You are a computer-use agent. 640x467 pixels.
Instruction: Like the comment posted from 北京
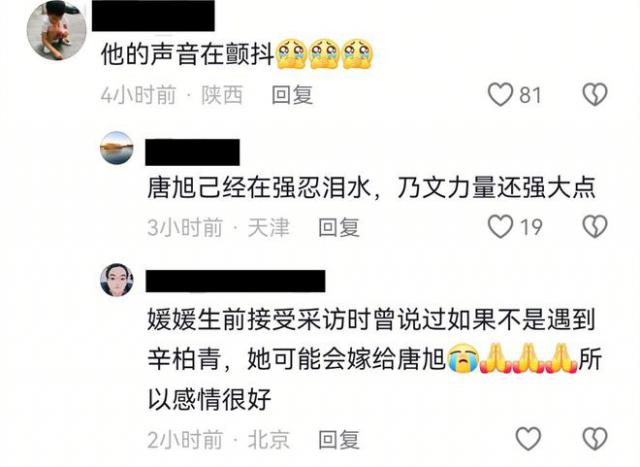tap(528, 438)
